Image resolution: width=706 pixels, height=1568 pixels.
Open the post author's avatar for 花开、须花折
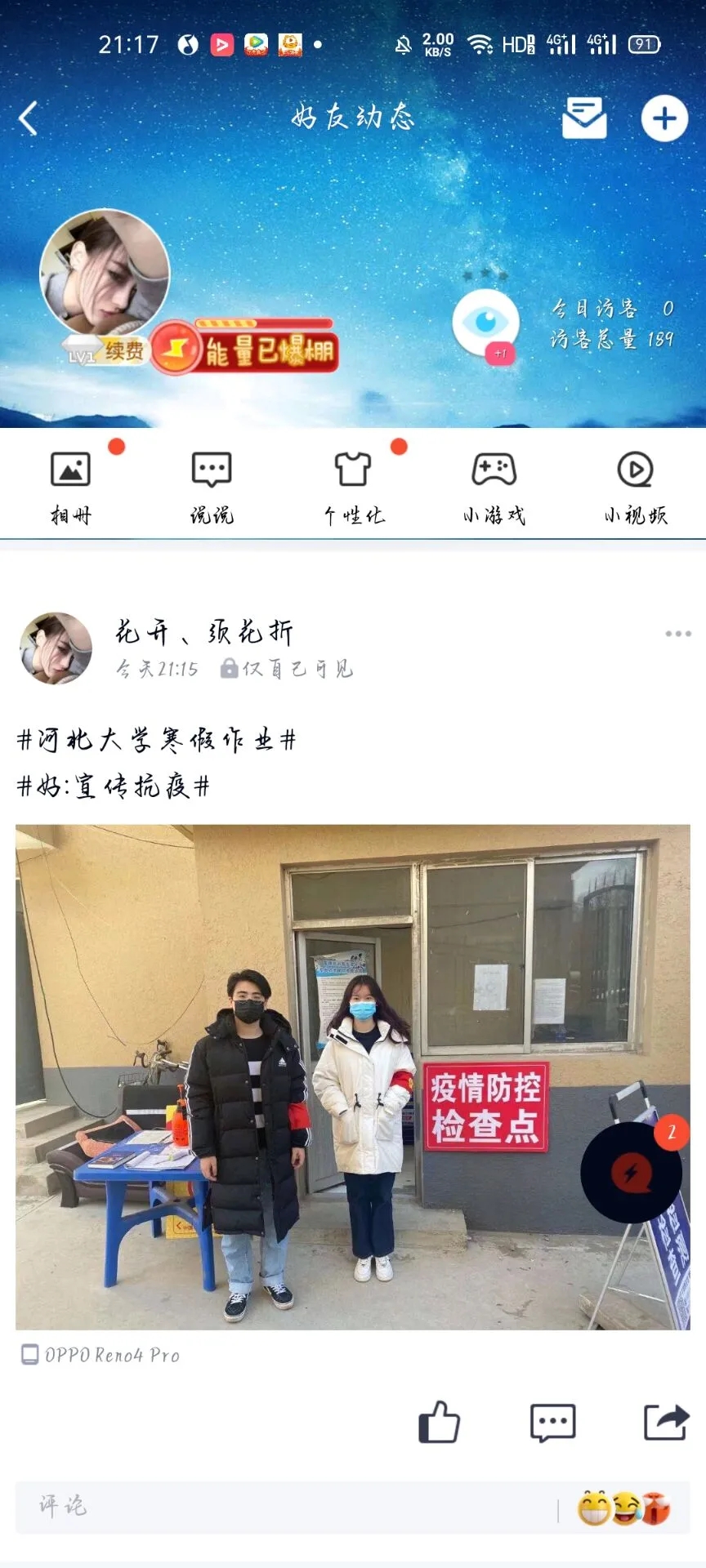tap(56, 648)
